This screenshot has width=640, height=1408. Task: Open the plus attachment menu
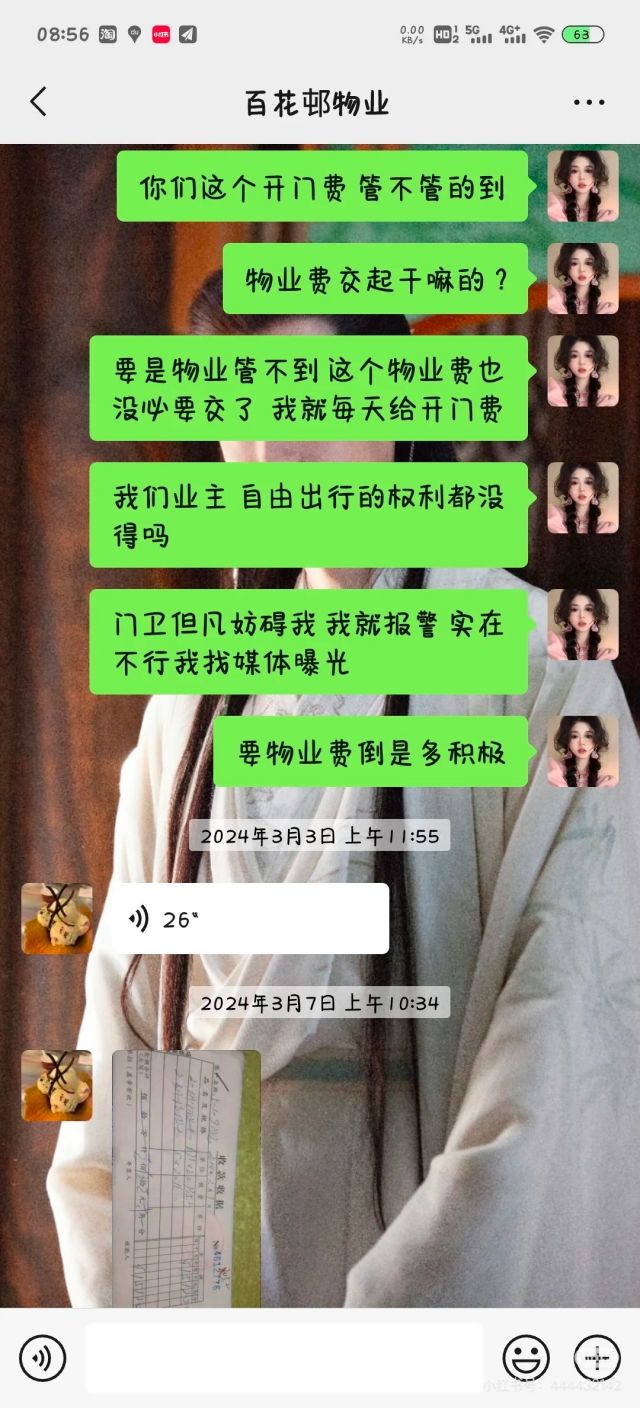pyautogui.click(x=596, y=1358)
